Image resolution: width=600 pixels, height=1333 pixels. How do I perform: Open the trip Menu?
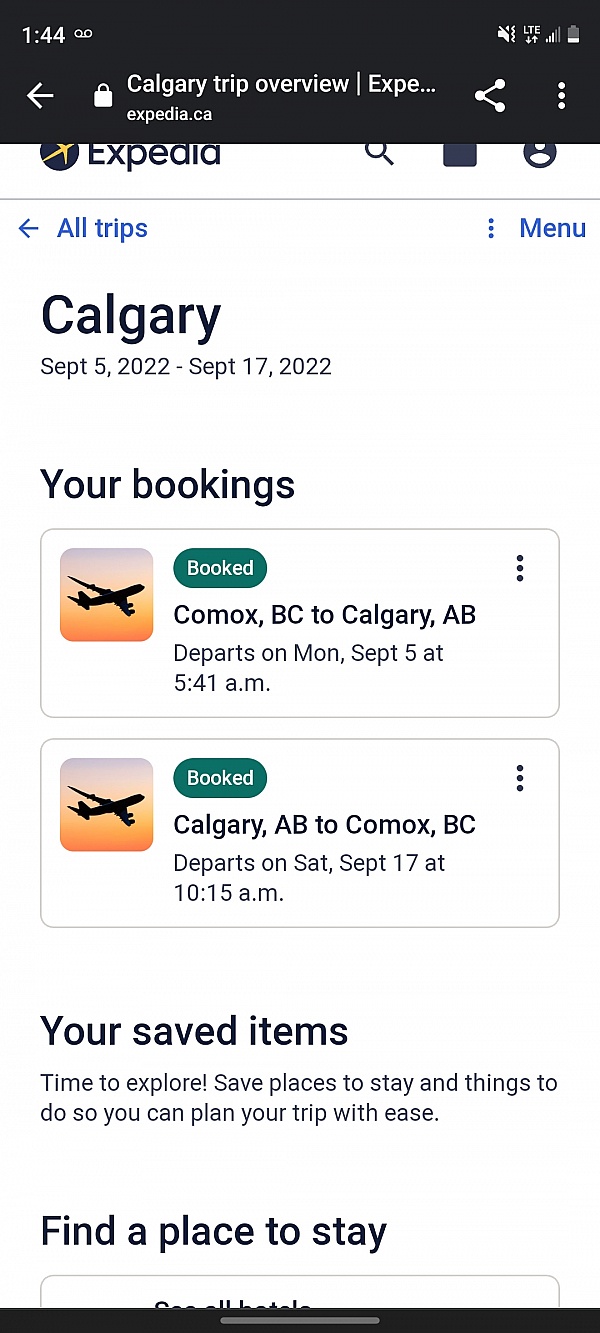[536, 228]
